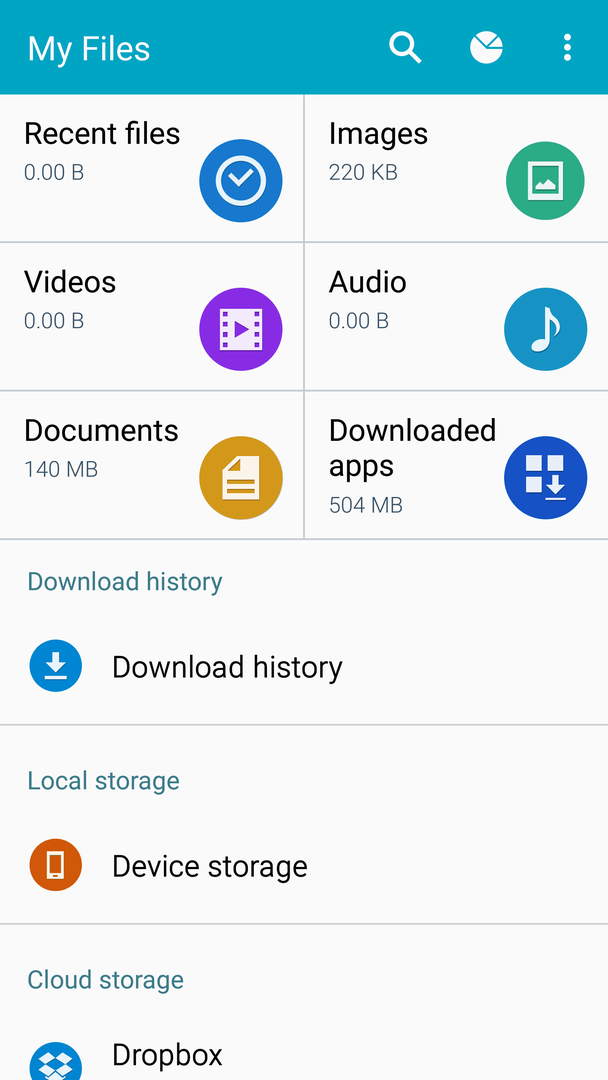
Task: Open the search icon
Action: click(x=405, y=48)
